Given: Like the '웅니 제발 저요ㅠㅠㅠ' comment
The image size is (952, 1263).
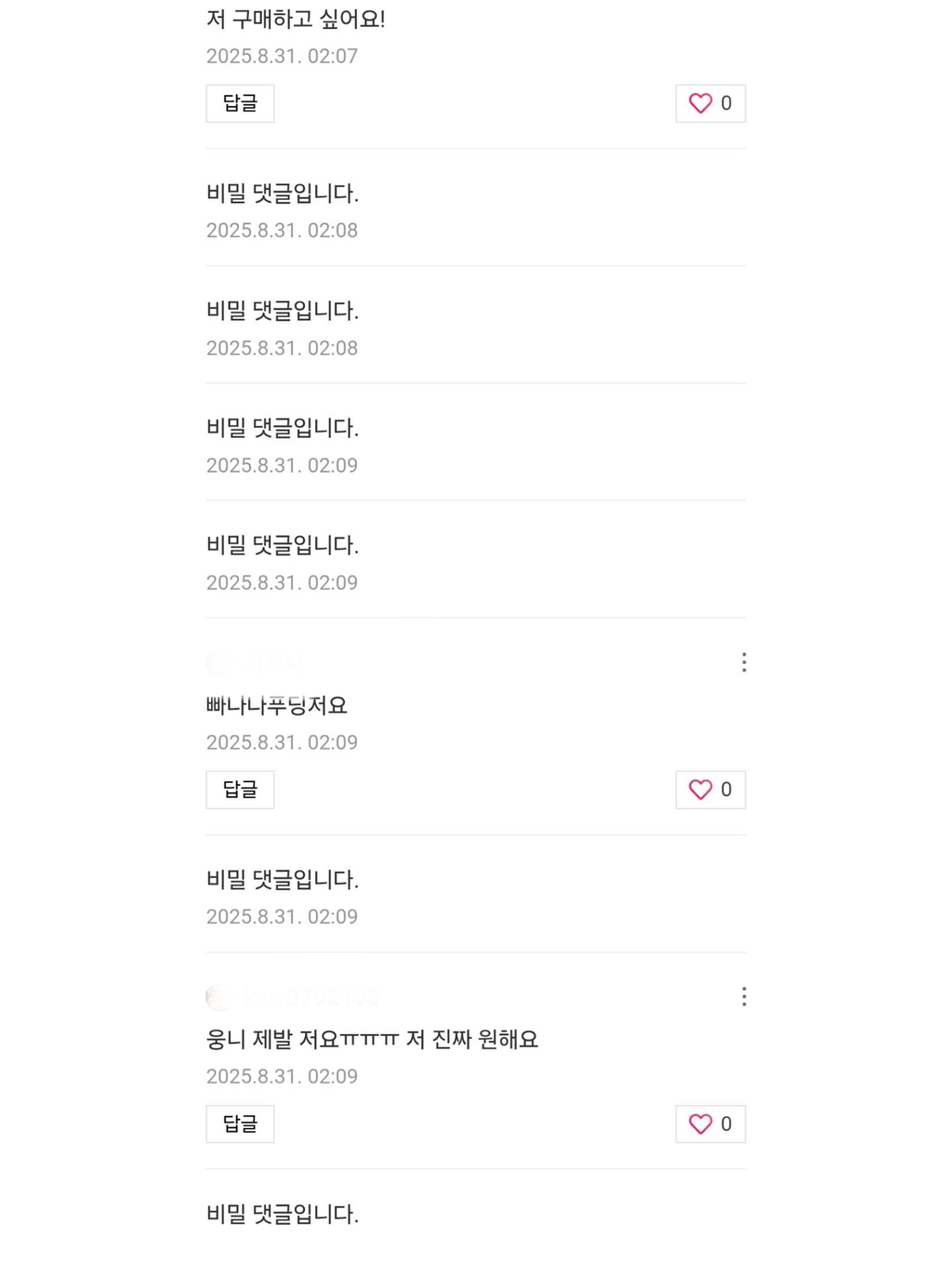Looking at the screenshot, I should (x=710, y=1123).
